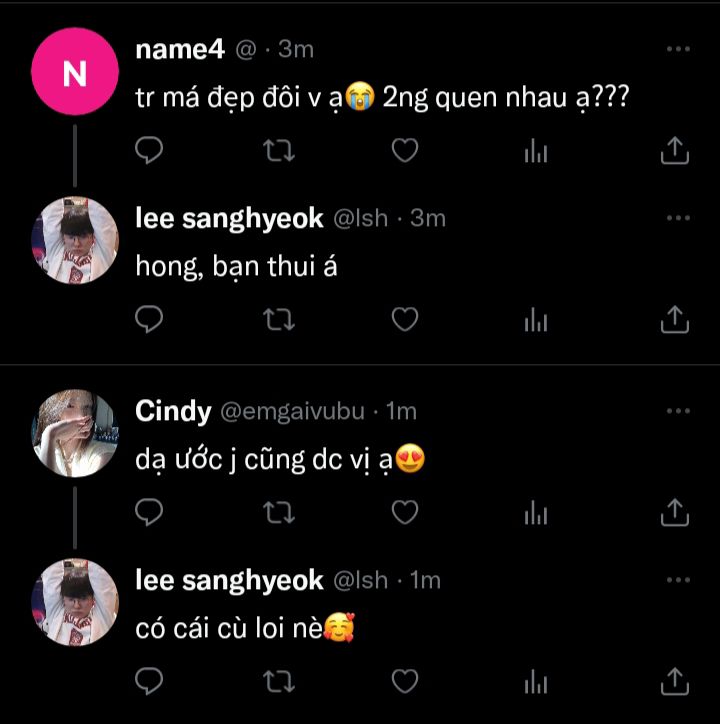Like Cindy's tweet
This screenshot has width=720, height=724.
point(404,513)
